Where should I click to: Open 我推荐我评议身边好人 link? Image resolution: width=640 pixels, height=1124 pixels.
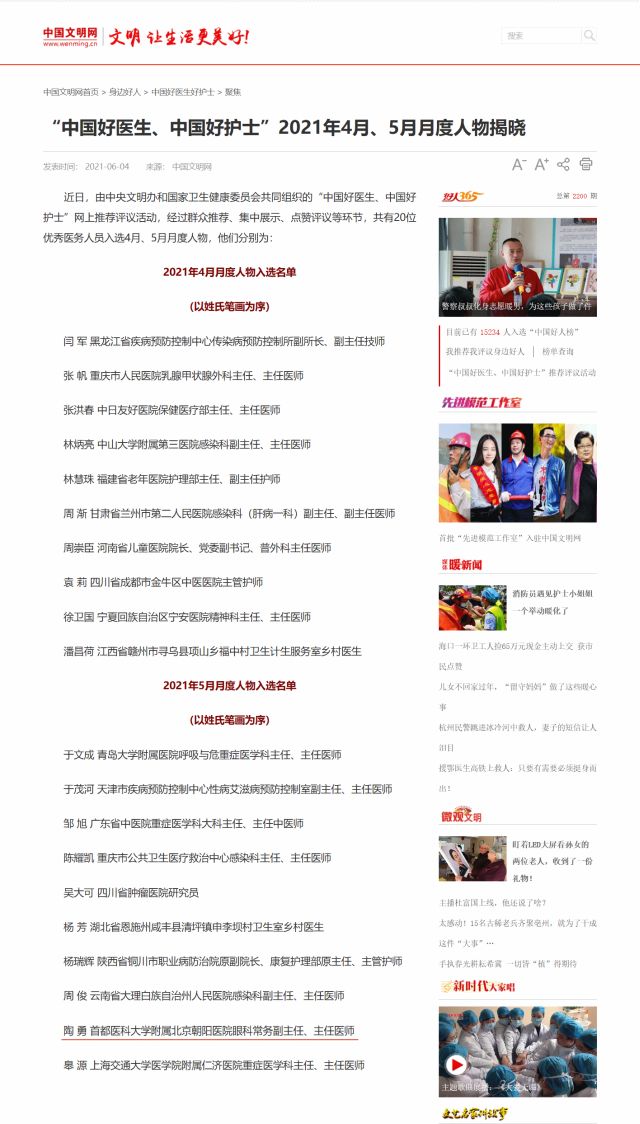(x=485, y=352)
